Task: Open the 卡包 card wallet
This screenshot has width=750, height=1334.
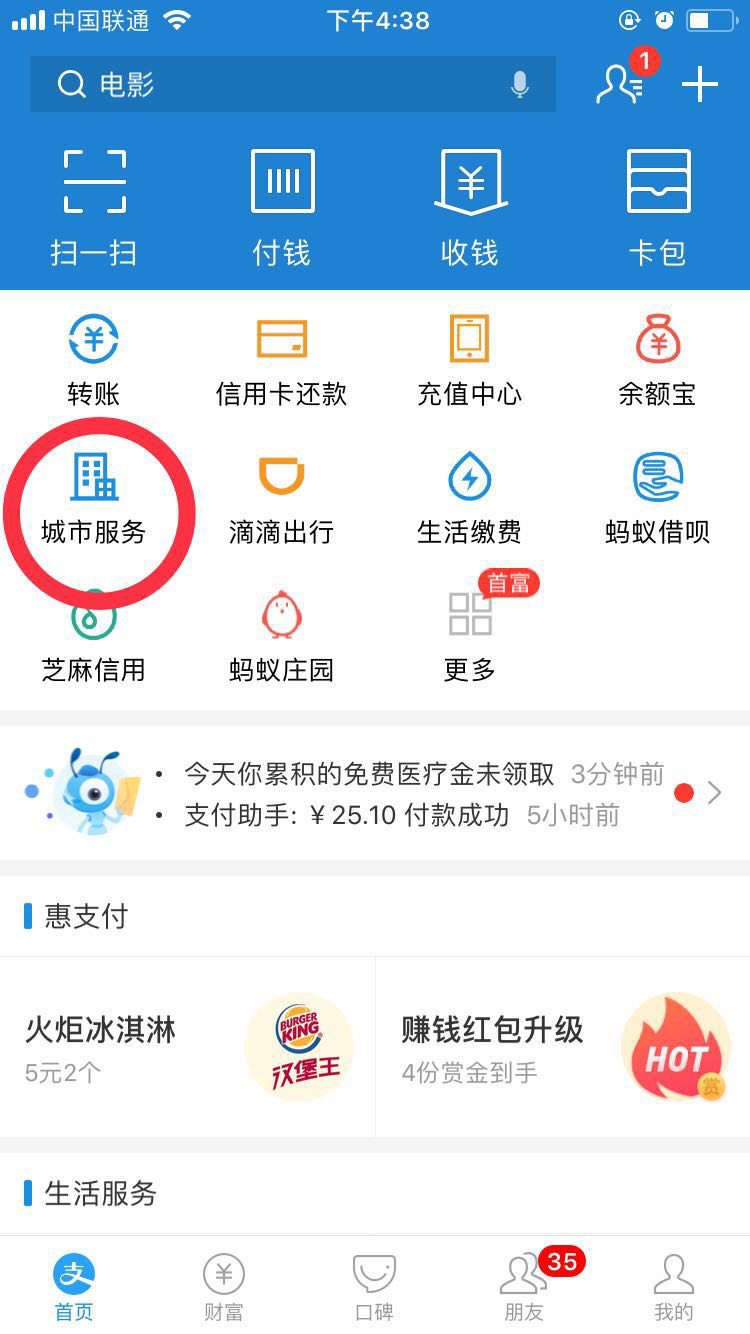Action: point(656,200)
